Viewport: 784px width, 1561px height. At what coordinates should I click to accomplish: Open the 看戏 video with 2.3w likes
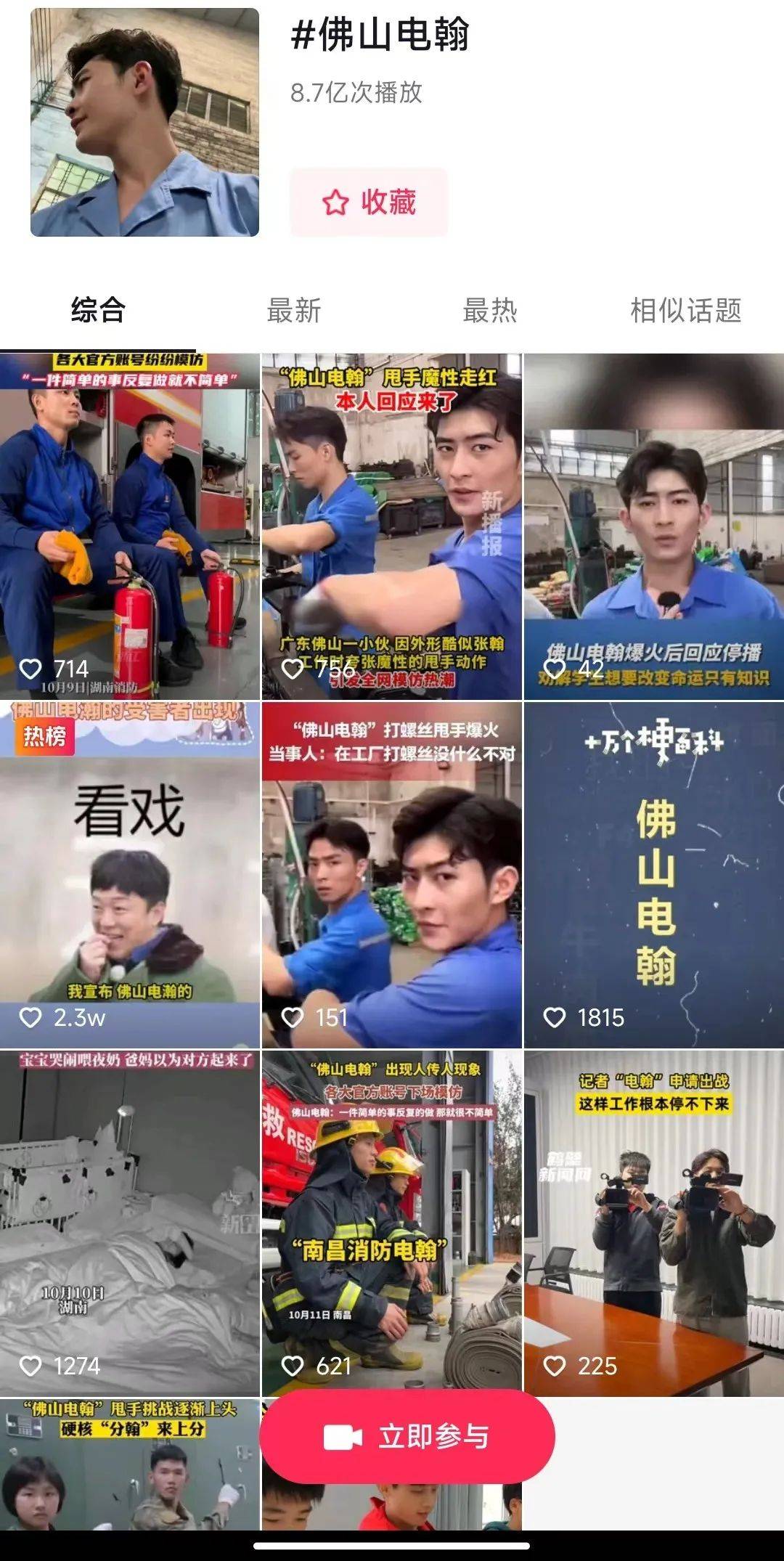pyautogui.click(x=129, y=875)
